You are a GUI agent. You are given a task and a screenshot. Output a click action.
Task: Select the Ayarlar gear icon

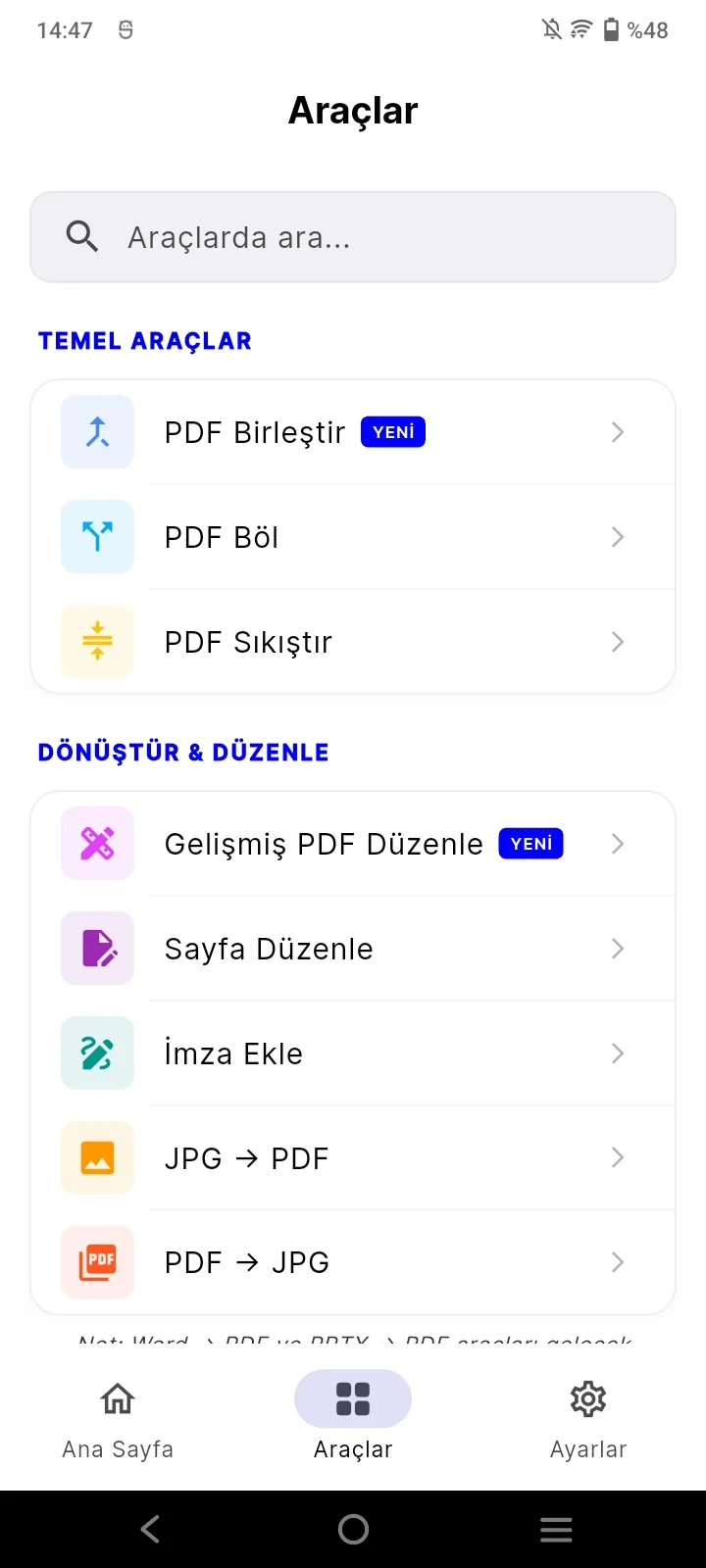click(587, 1398)
